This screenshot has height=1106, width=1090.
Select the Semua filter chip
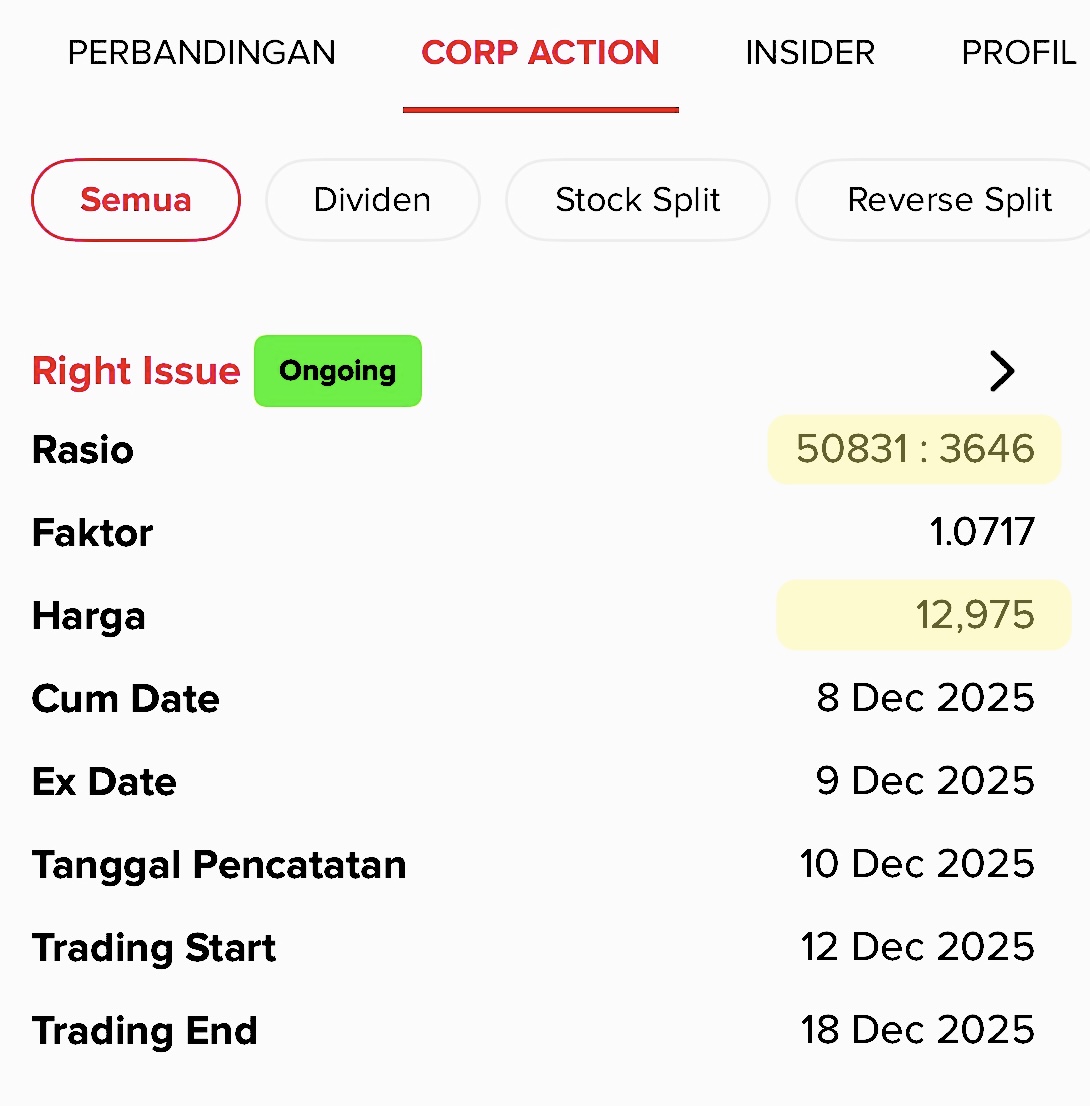coord(135,200)
